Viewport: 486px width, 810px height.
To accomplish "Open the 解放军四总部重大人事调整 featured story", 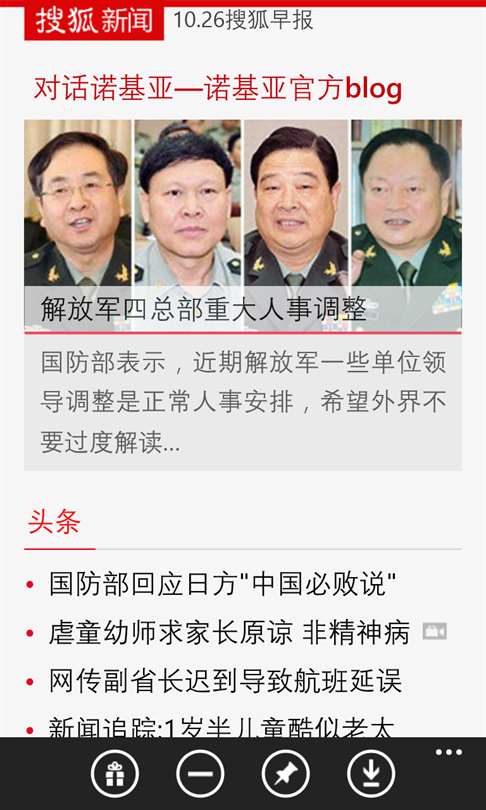I will coord(243,226).
